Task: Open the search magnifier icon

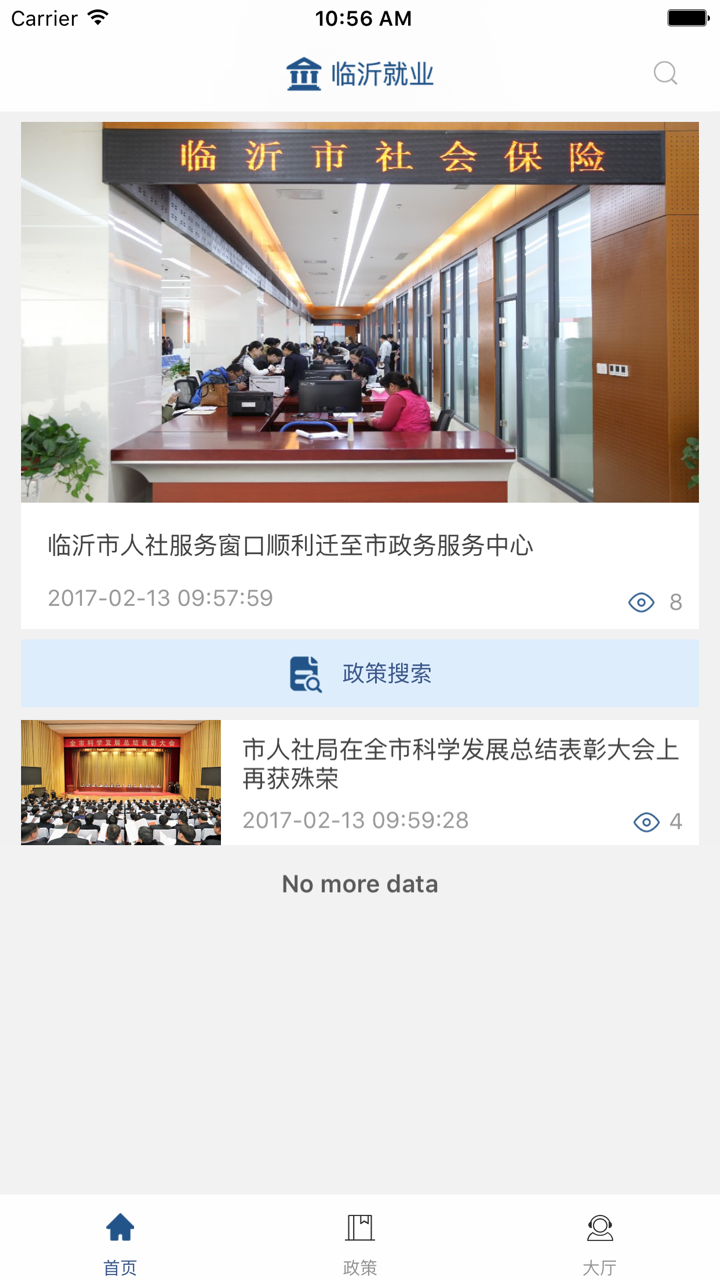Action: point(664,72)
